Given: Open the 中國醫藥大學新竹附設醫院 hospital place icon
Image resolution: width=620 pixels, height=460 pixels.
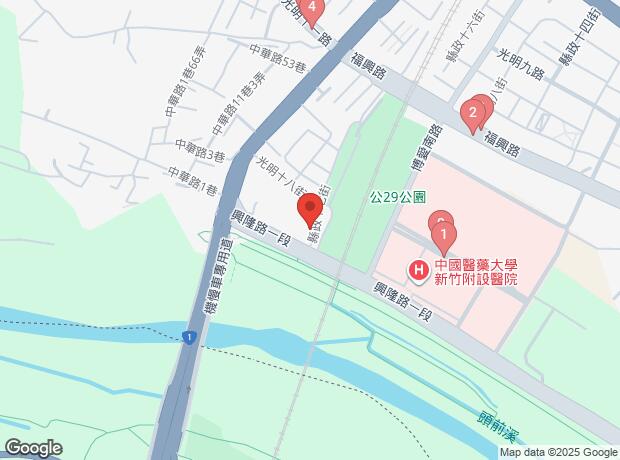Looking at the screenshot, I should pos(417,271).
